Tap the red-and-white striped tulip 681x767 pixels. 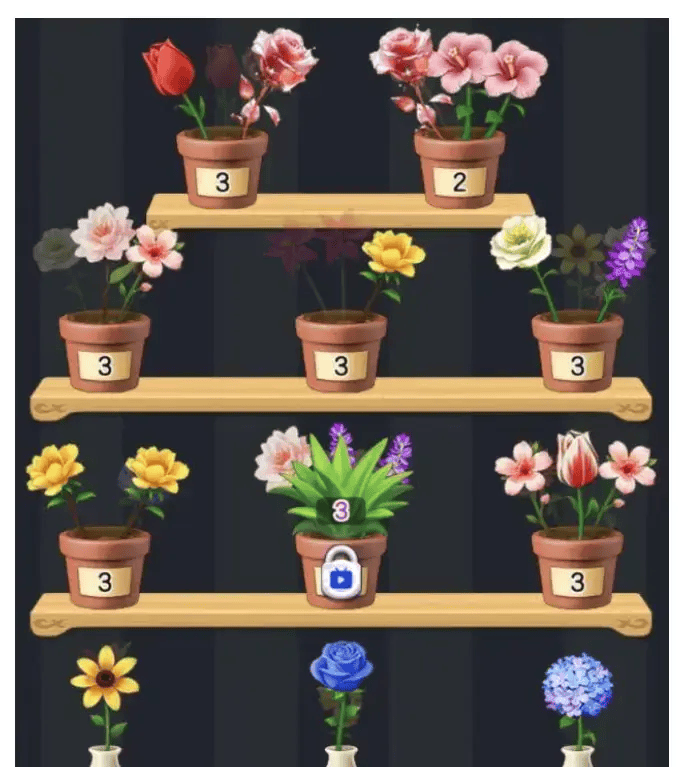pos(577,459)
